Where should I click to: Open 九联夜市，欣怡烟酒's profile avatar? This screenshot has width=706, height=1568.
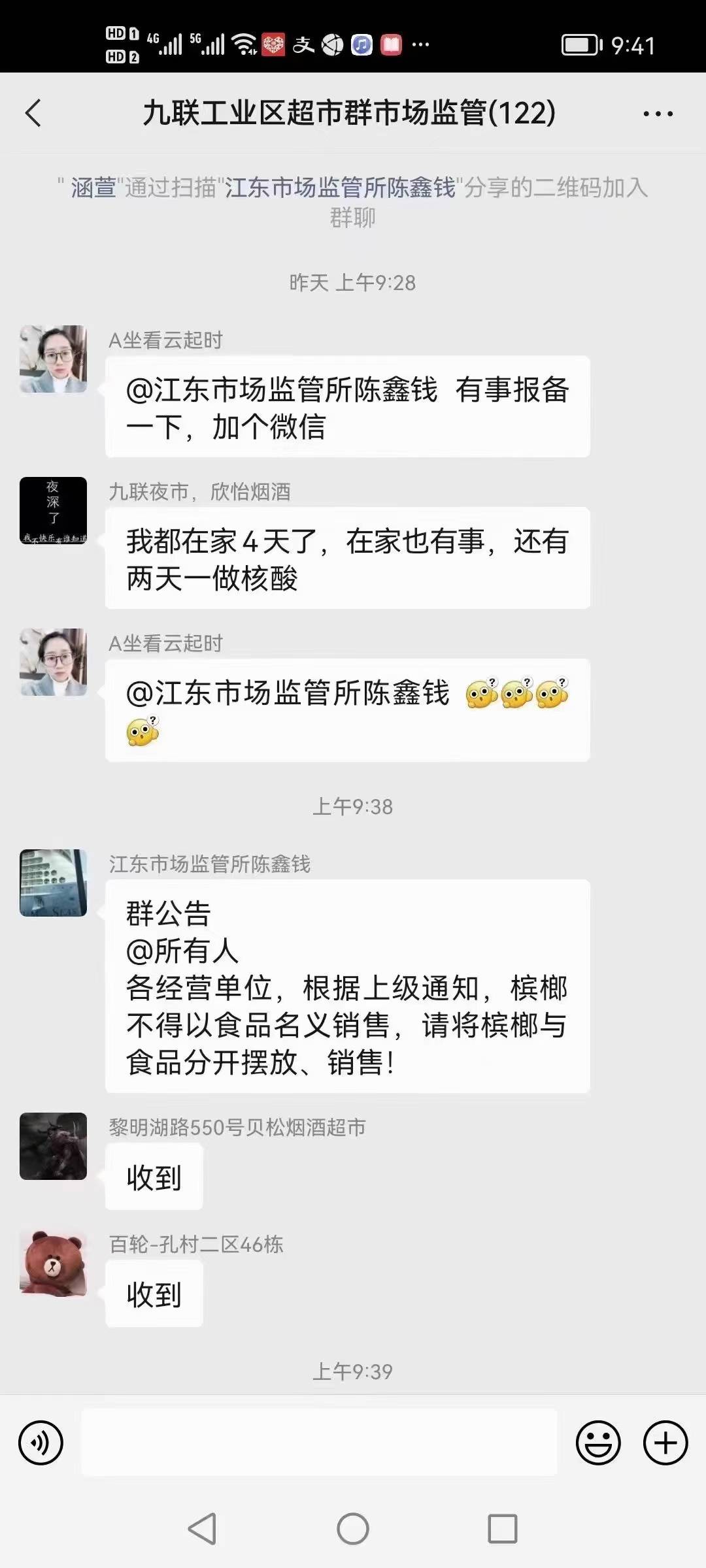(x=53, y=511)
